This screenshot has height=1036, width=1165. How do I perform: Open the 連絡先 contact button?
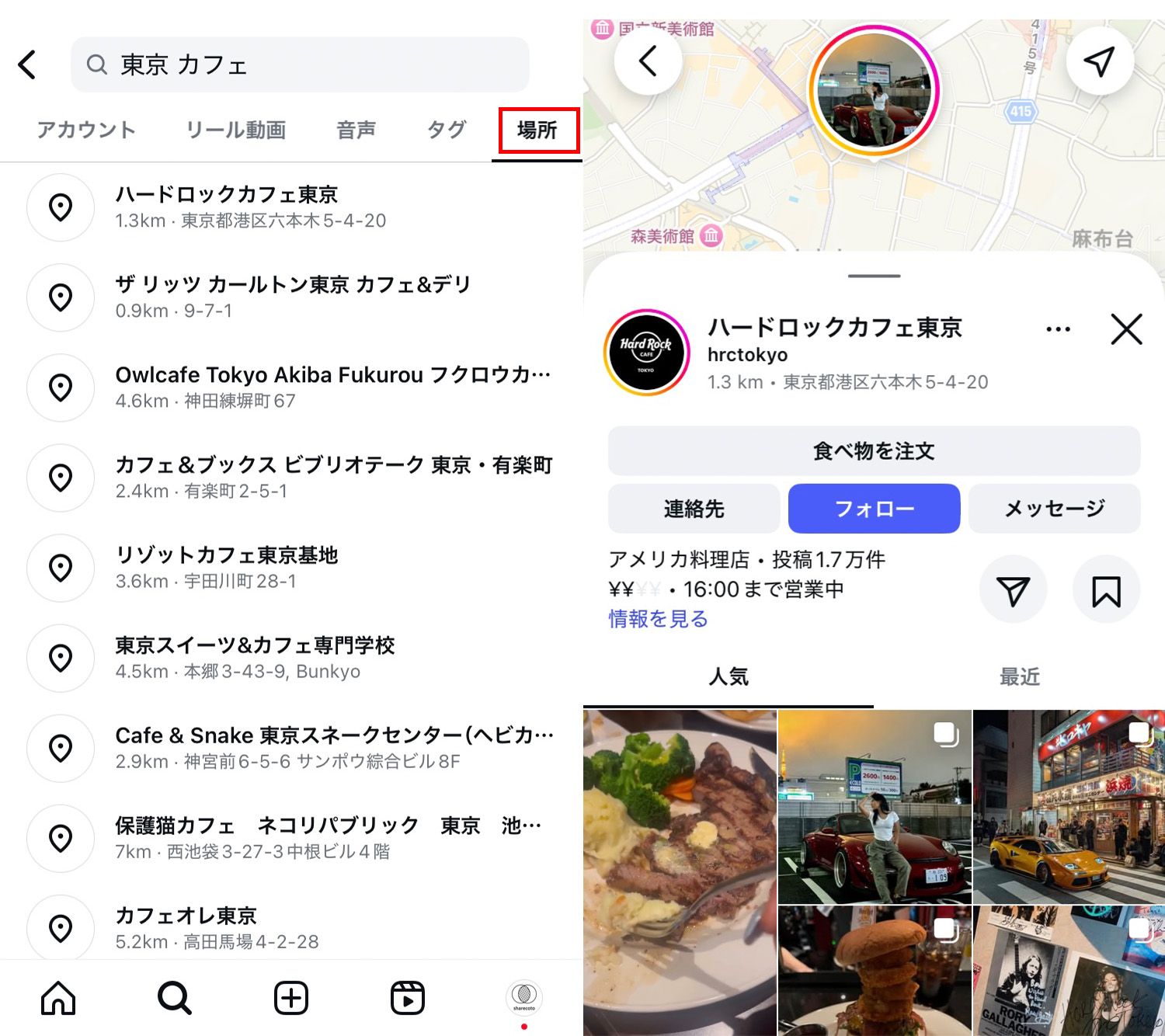point(694,509)
